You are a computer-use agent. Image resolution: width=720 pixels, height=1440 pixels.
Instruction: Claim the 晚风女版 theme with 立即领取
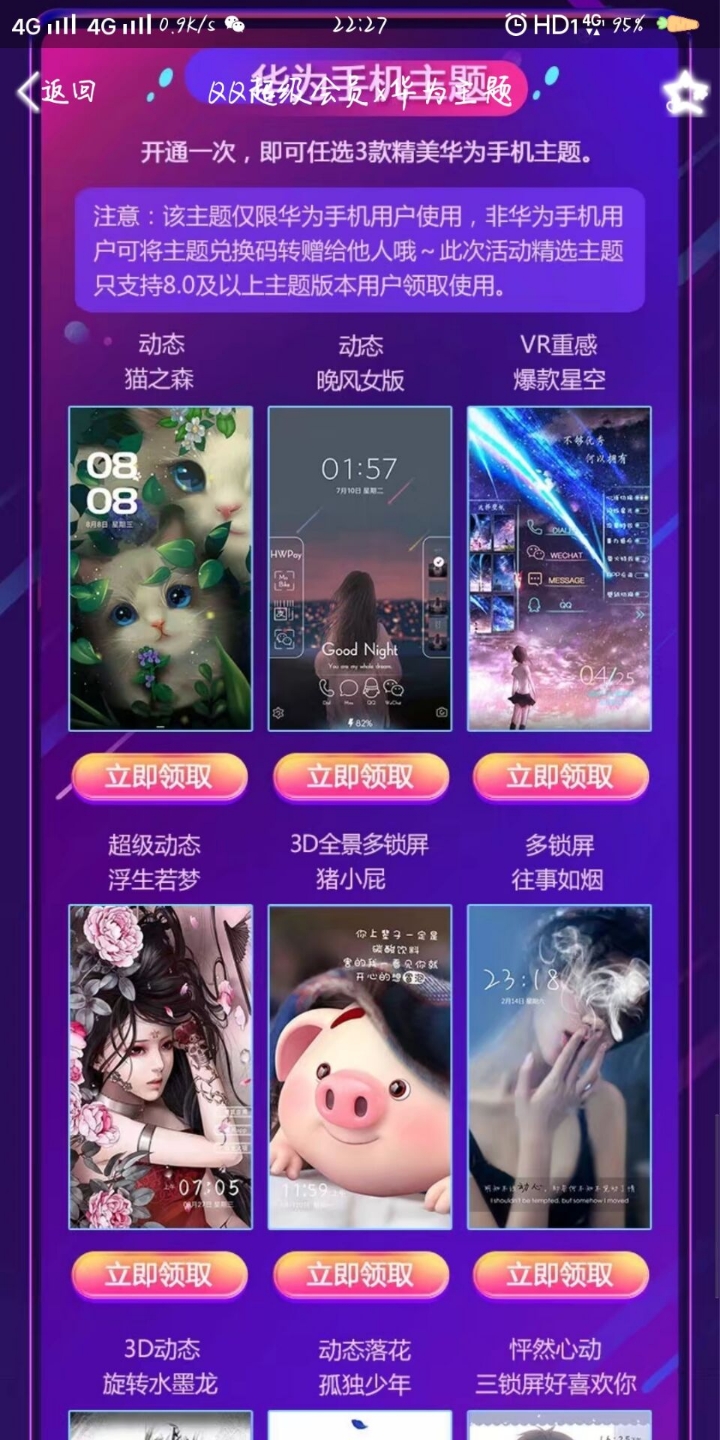tap(360, 777)
